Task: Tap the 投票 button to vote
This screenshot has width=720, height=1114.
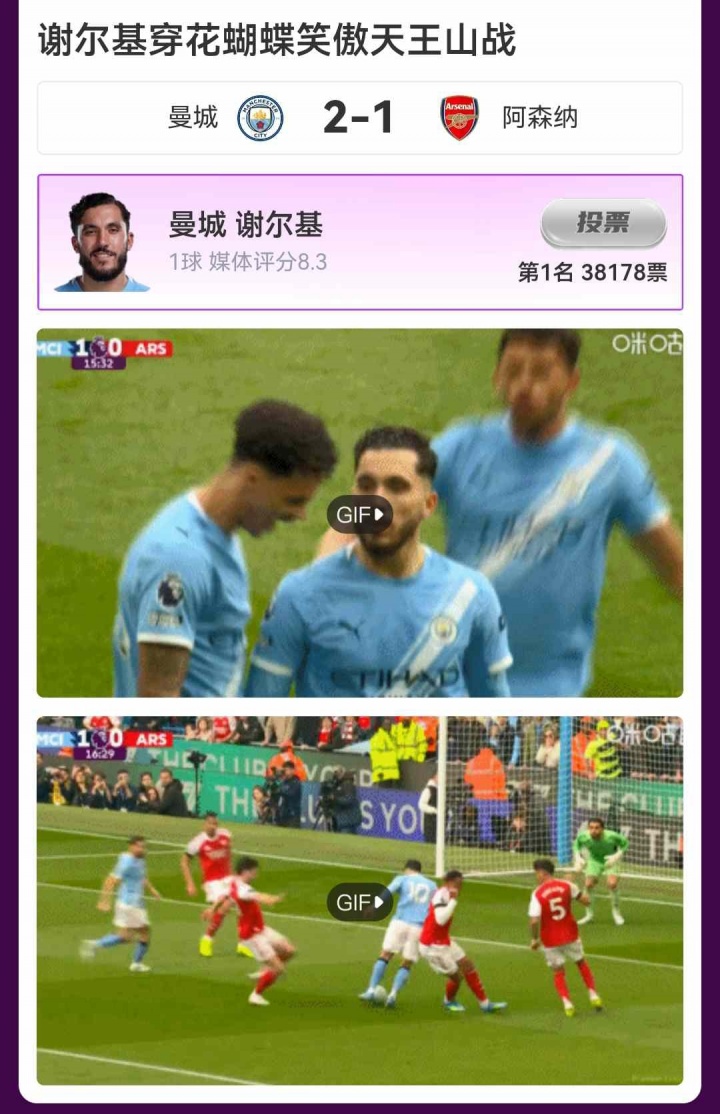Action: pyautogui.click(x=603, y=224)
